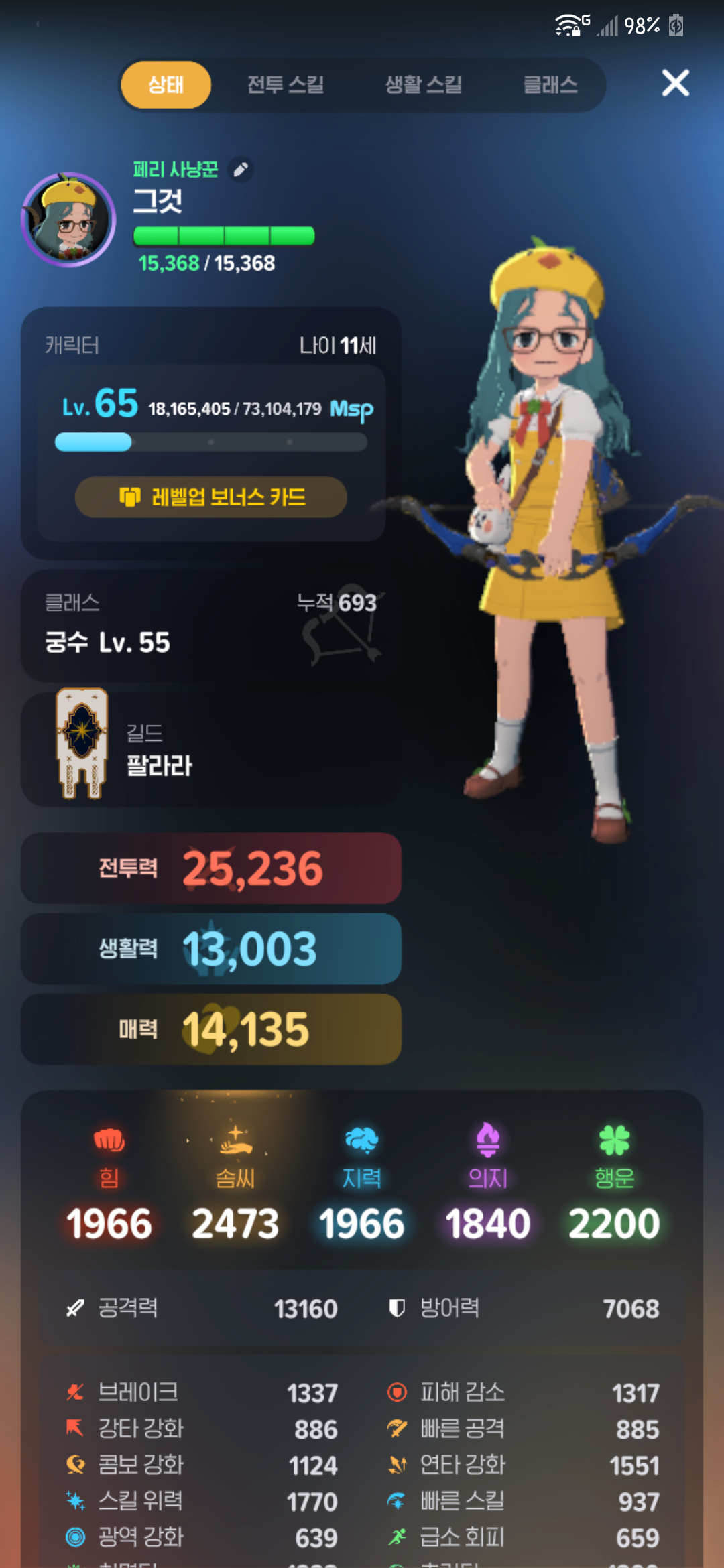724x1568 pixels.
Task: Close the character status screen
Action: tap(675, 84)
